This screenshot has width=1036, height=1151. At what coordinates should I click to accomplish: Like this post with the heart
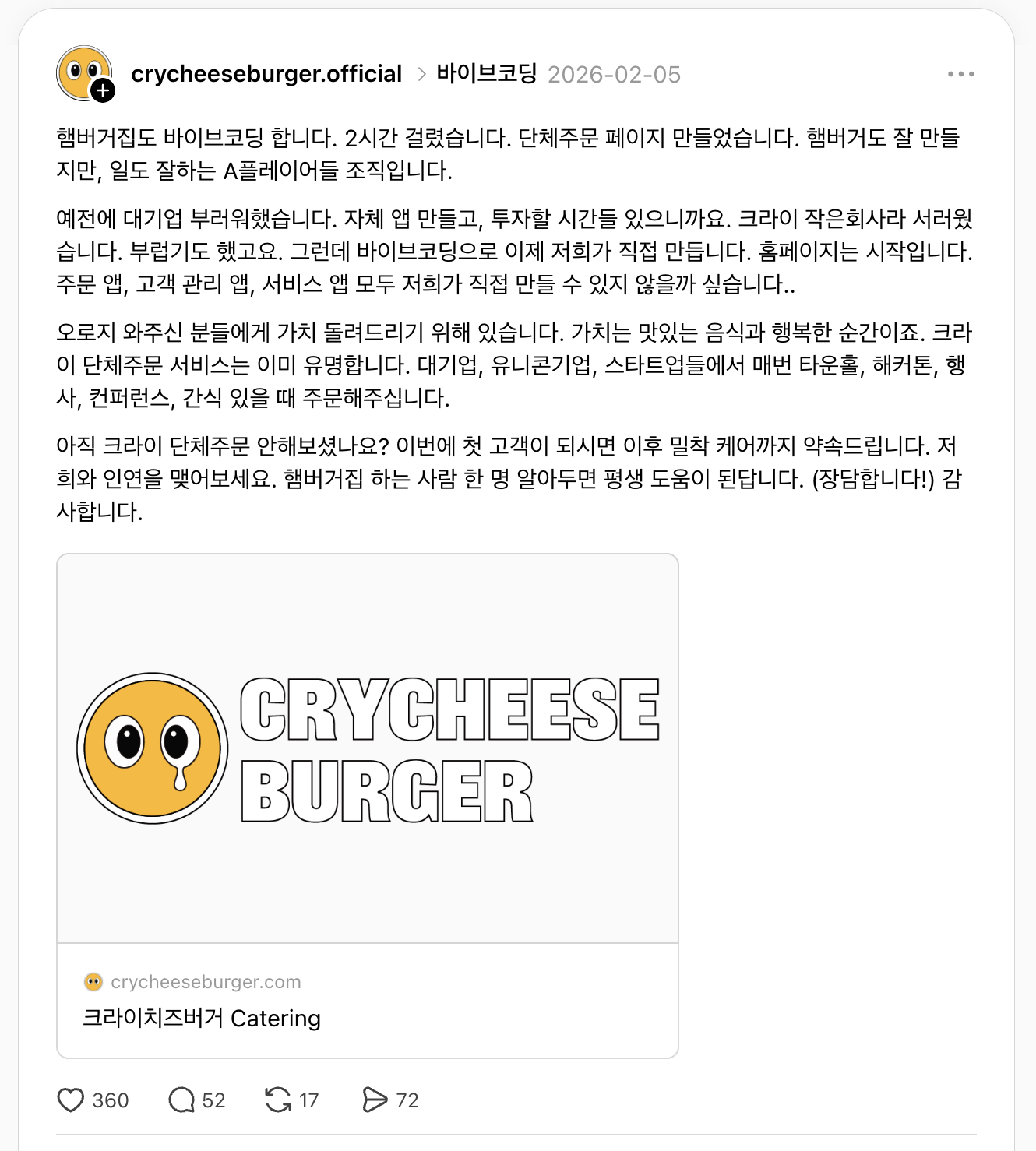(x=71, y=1100)
